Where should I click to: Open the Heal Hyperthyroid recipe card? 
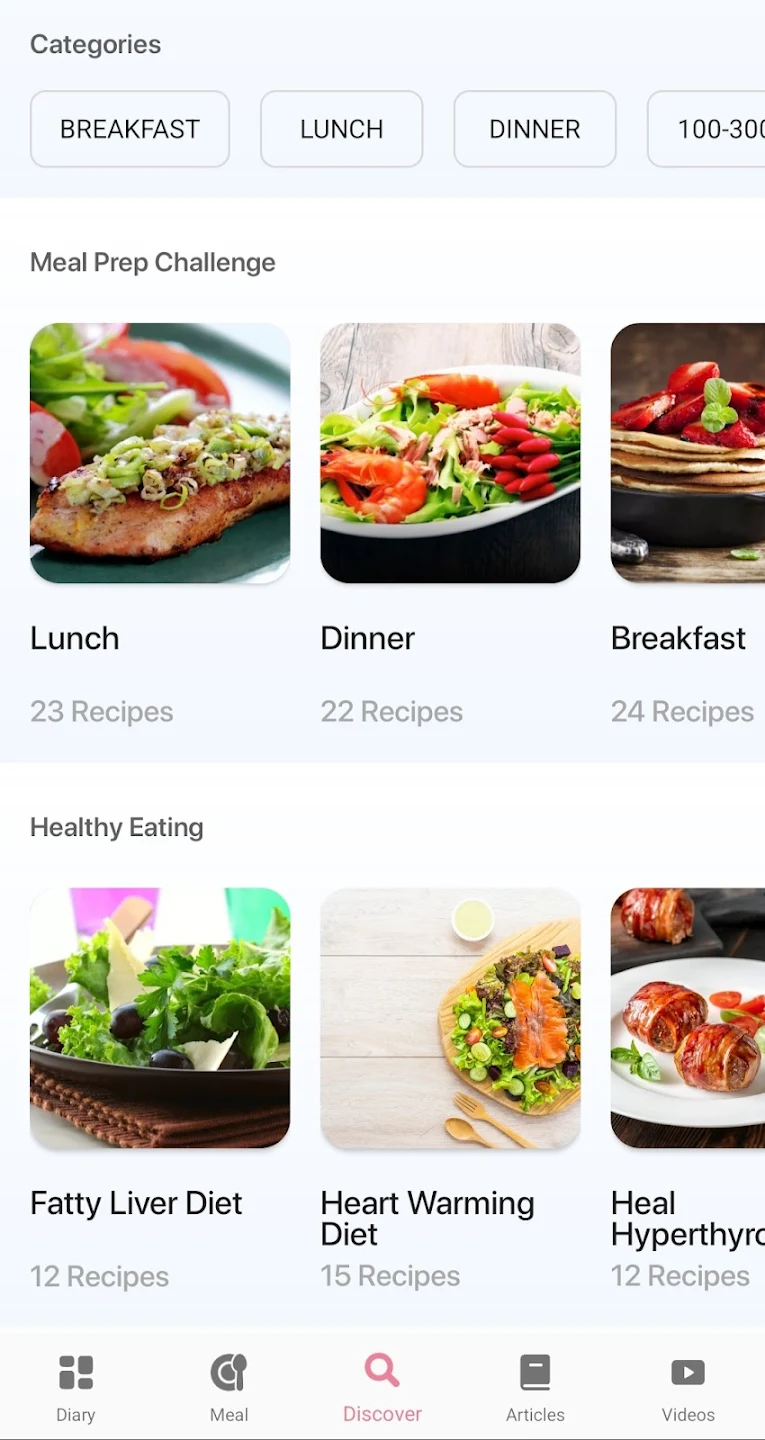tap(688, 1018)
